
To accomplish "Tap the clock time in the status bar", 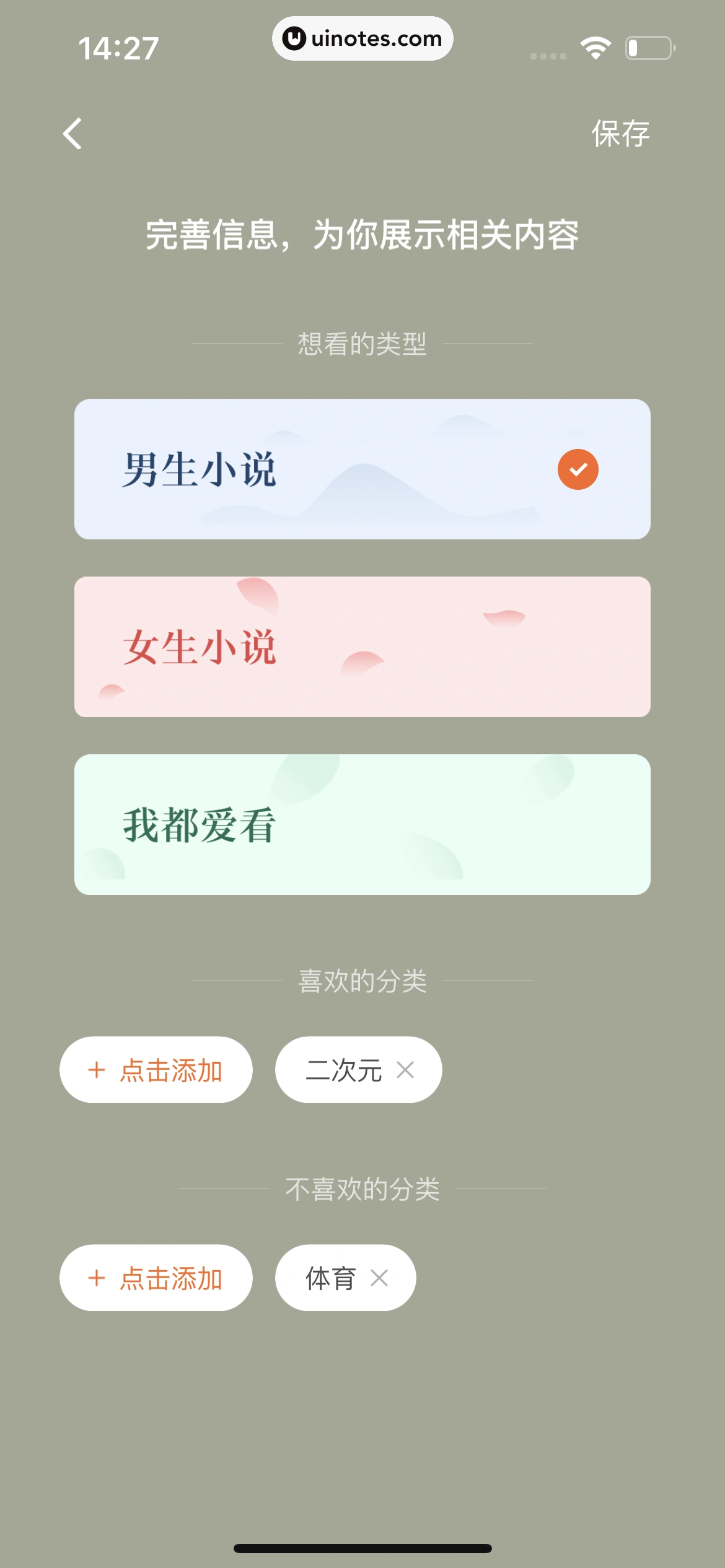I will coord(118,48).
